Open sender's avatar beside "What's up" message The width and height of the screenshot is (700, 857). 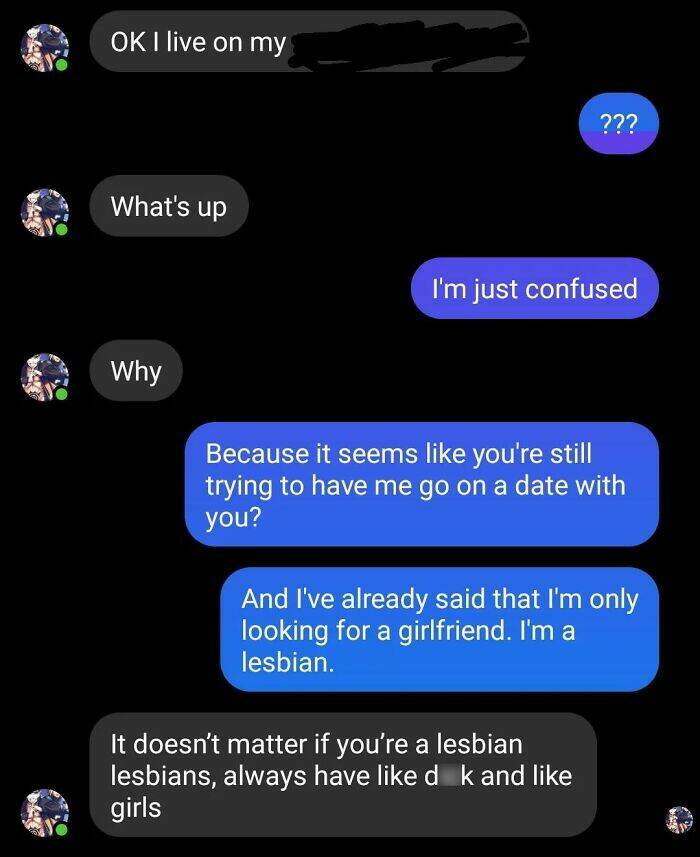(x=45, y=211)
